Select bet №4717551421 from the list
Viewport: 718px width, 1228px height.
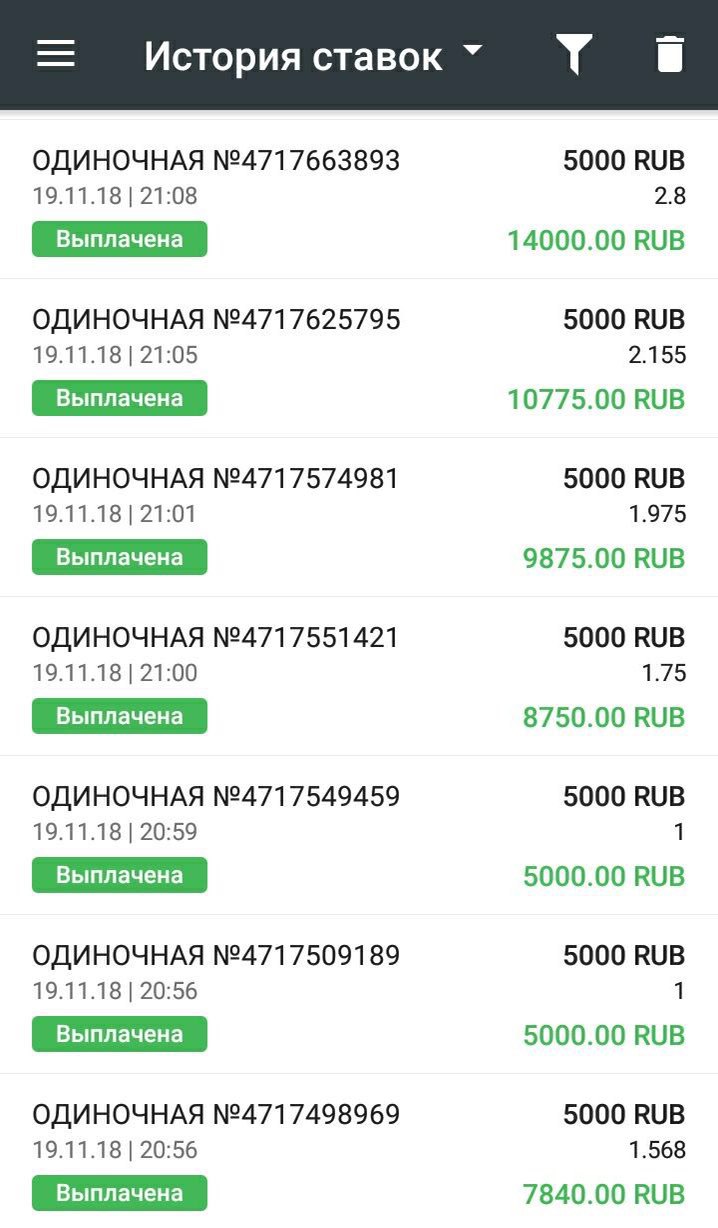click(359, 676)
